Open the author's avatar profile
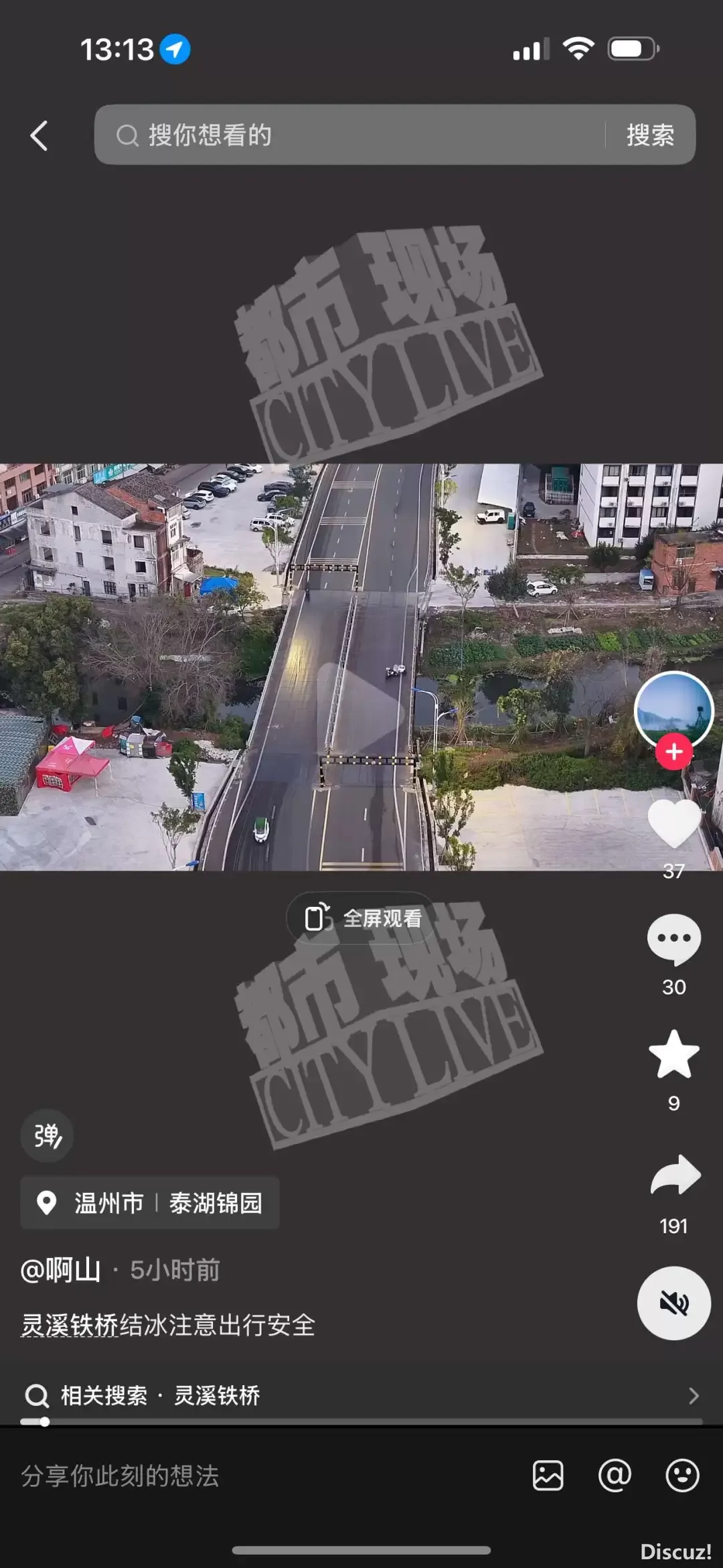The height and width of the screenshot is (1568, 723). point(673,709)
